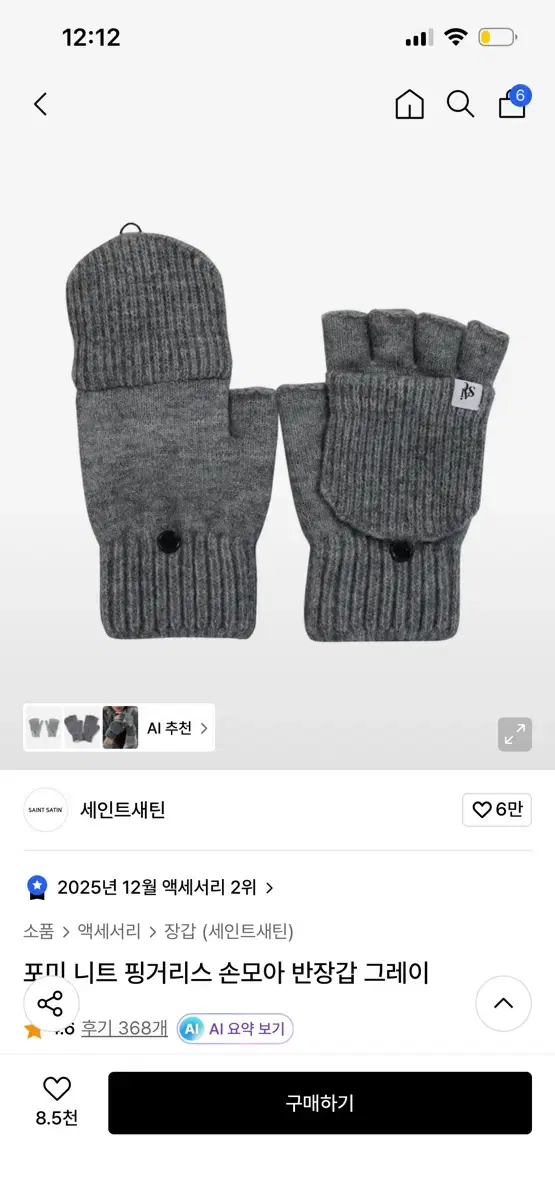This screenshot has height=1200, width=555.
Task: Open the shopping bag with 6 items
Action: coord(513,102)
